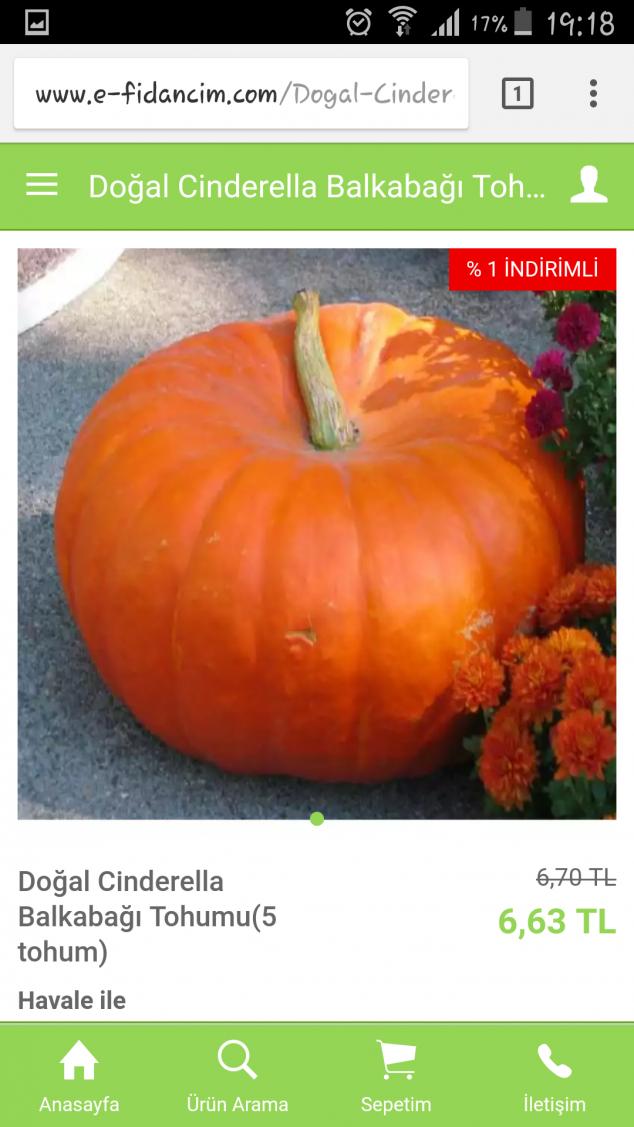Open the Sepetim cart tab
The height and width of the screenshot is (1127, 634).
[396, 1077]
